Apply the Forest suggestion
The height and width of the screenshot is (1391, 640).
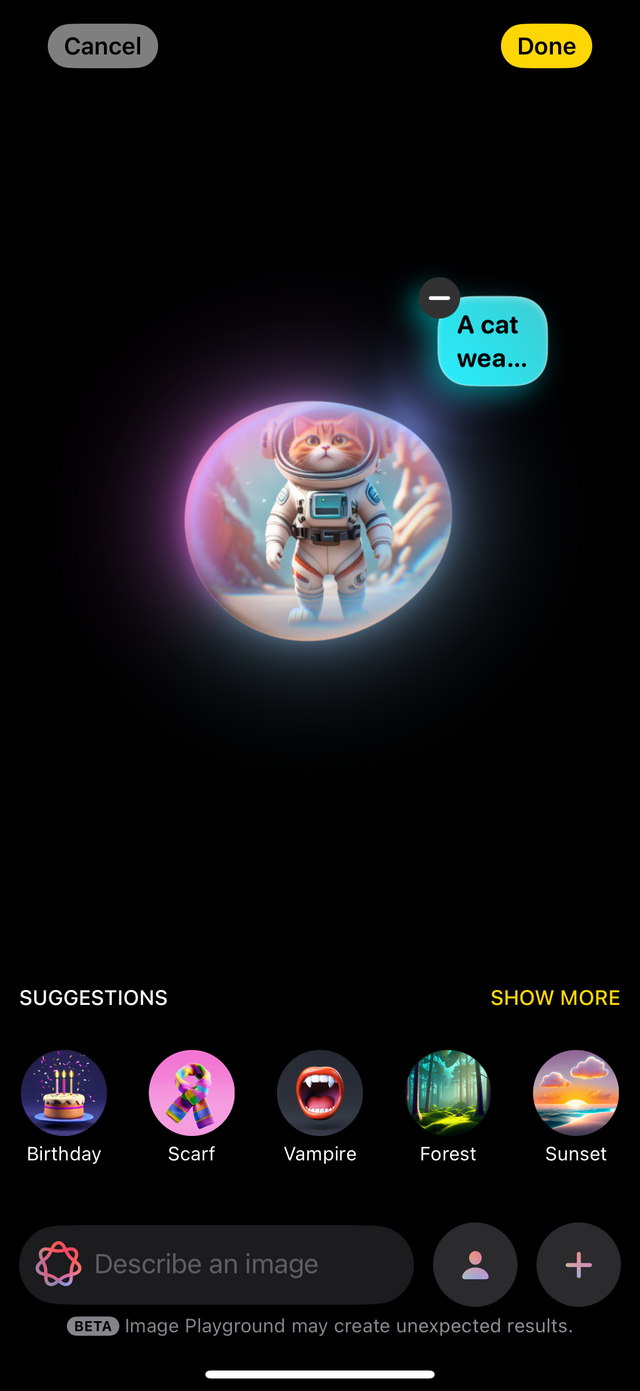pos(448,1093)
